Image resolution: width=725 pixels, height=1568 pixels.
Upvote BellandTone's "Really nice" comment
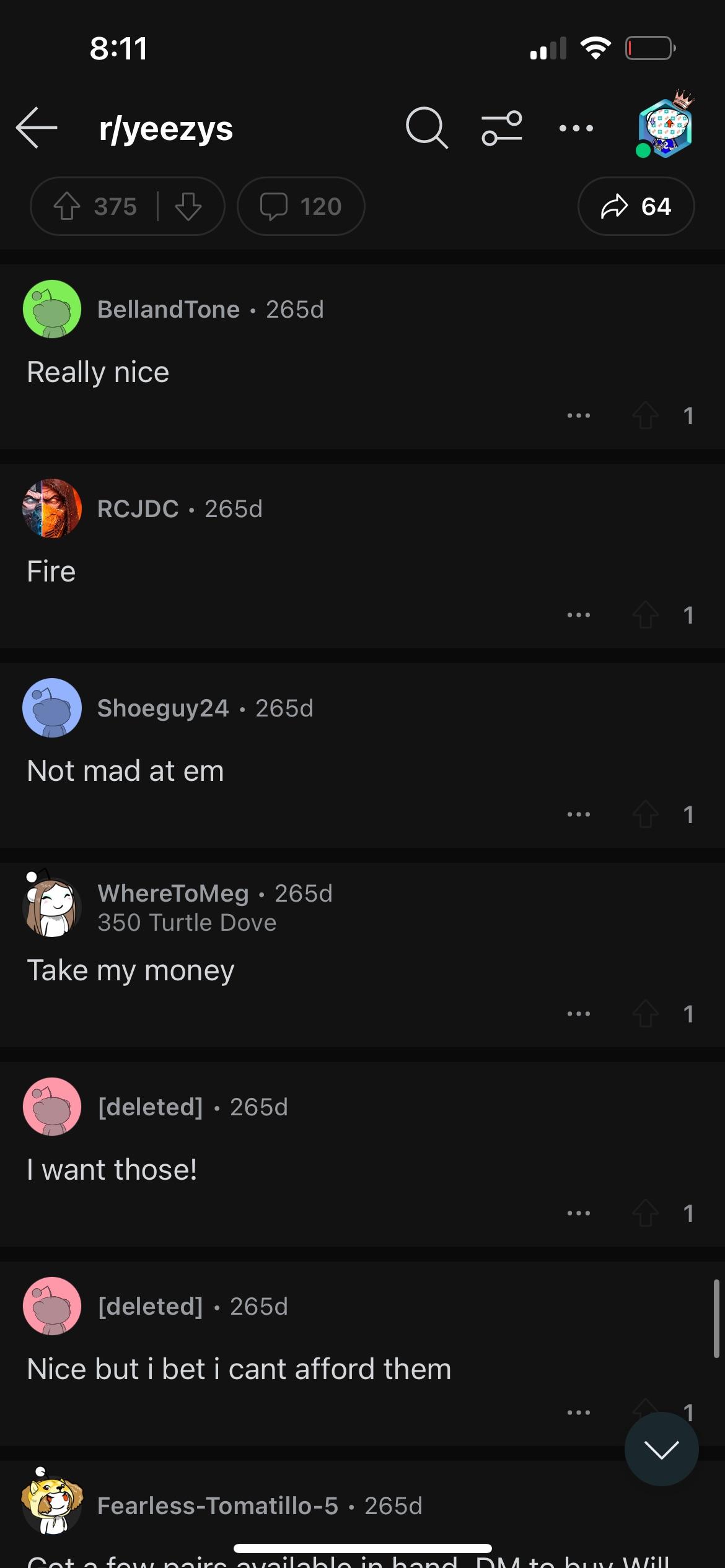pos(646,416)
